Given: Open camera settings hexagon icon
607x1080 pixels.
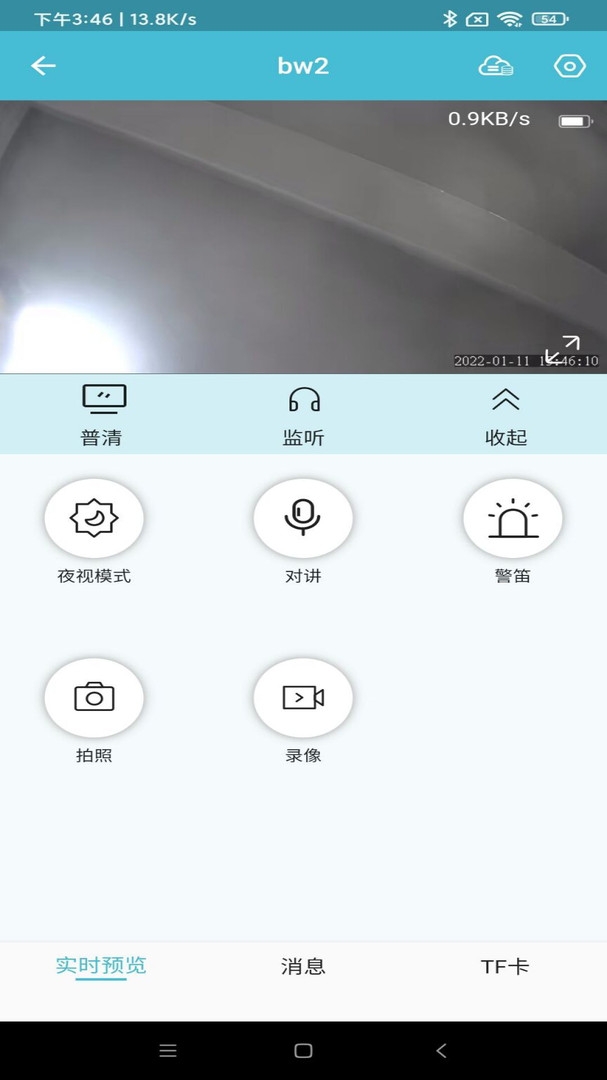Looking at the screenshot, I should (x=569, y=66).
